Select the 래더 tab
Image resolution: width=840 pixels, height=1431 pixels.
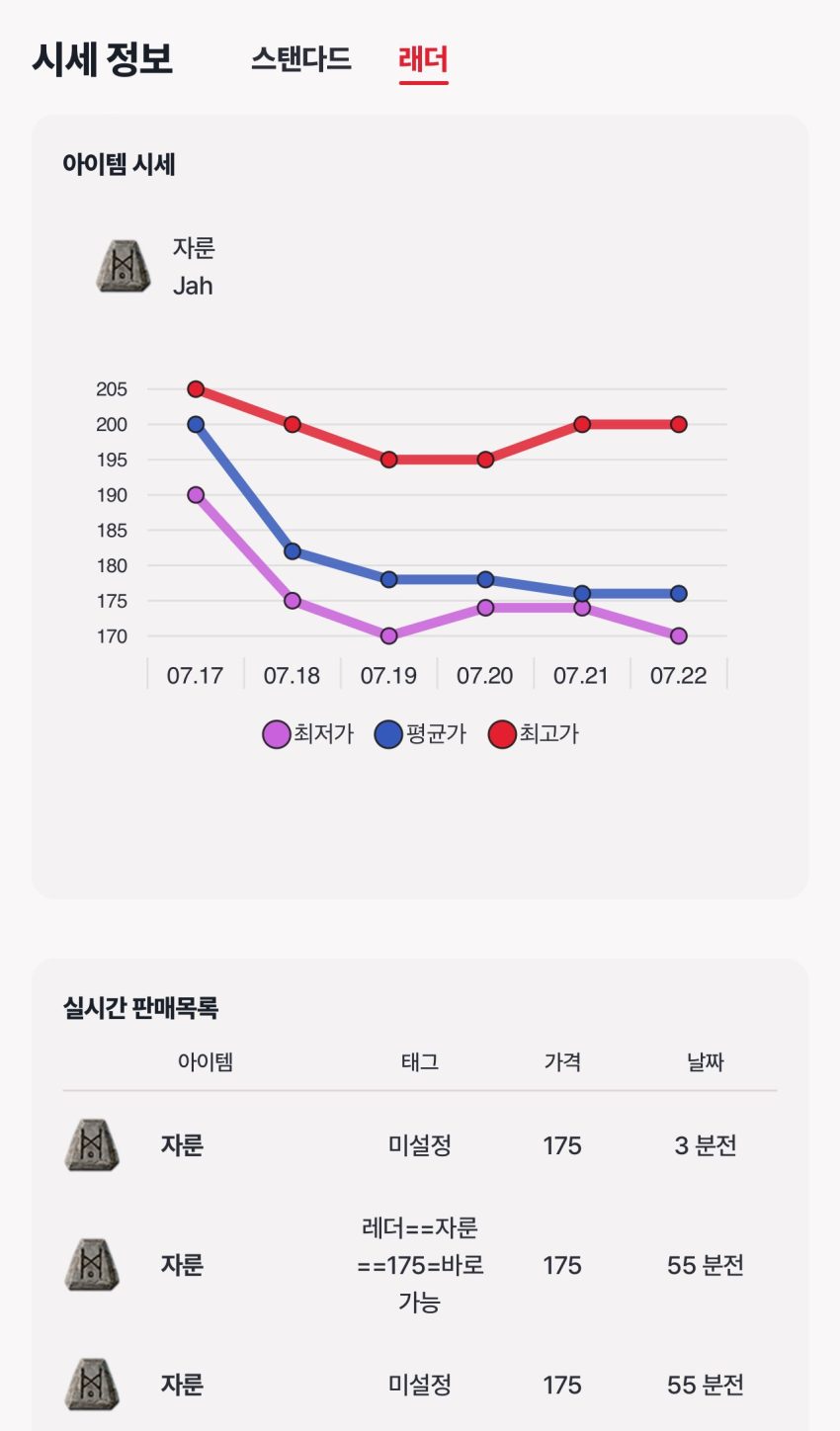[423, 60]
